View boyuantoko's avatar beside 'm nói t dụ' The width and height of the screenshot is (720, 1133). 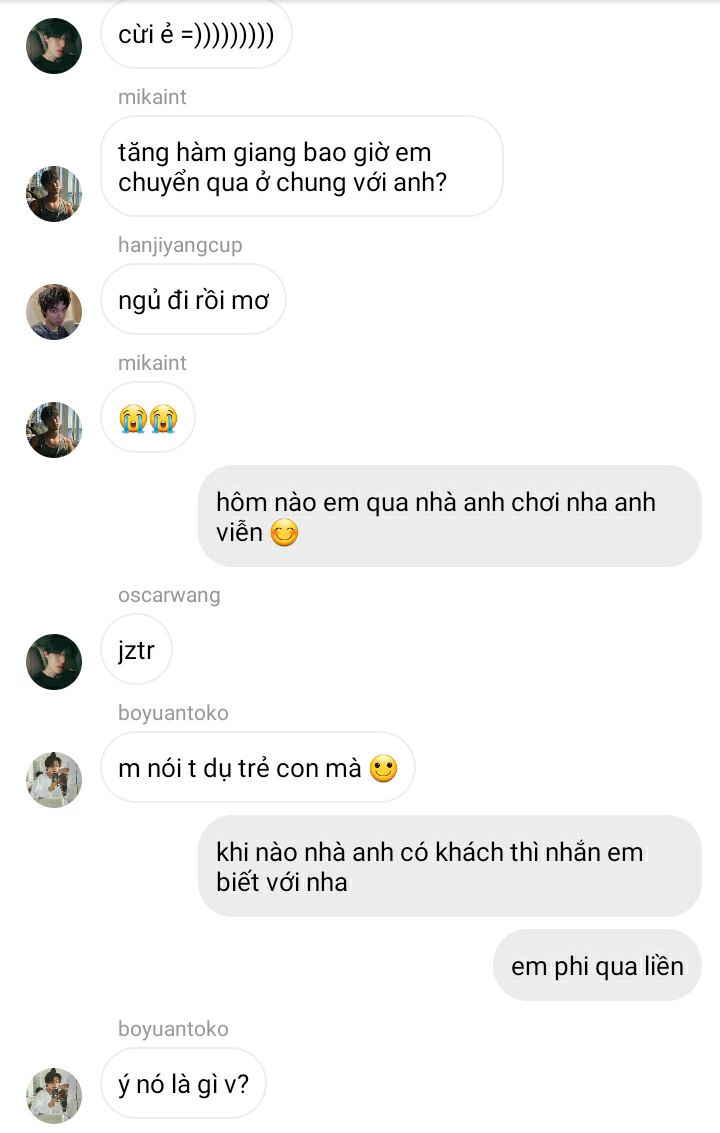click(x=54, y=780)
